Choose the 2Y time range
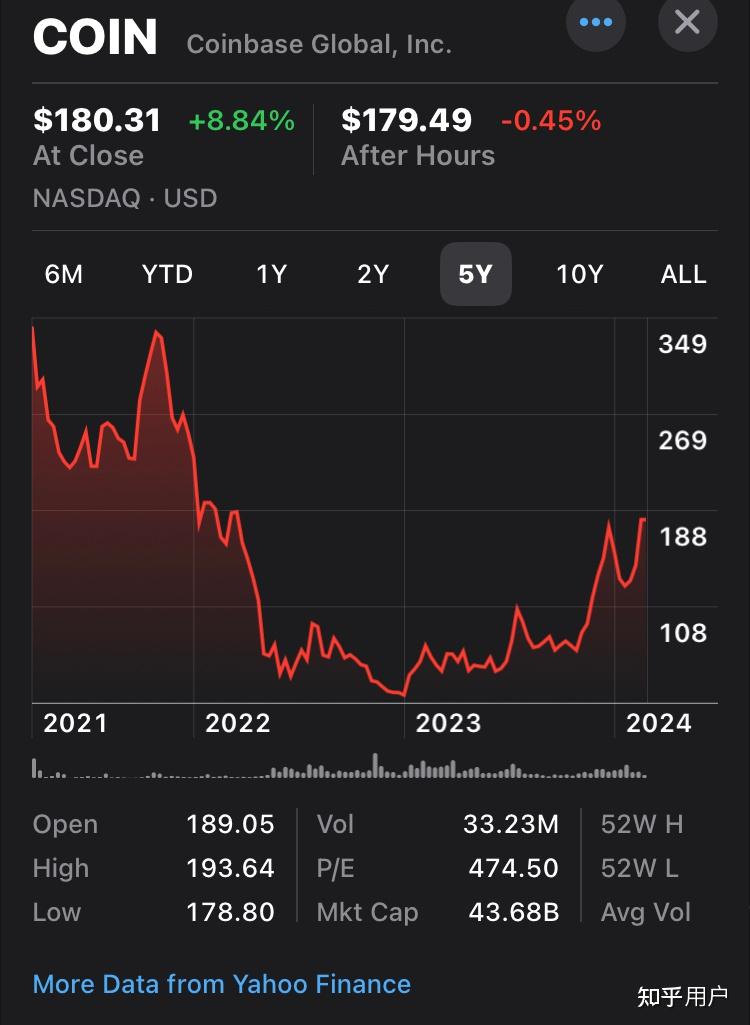Viewport: 750px width, 1025px height. 371,274
